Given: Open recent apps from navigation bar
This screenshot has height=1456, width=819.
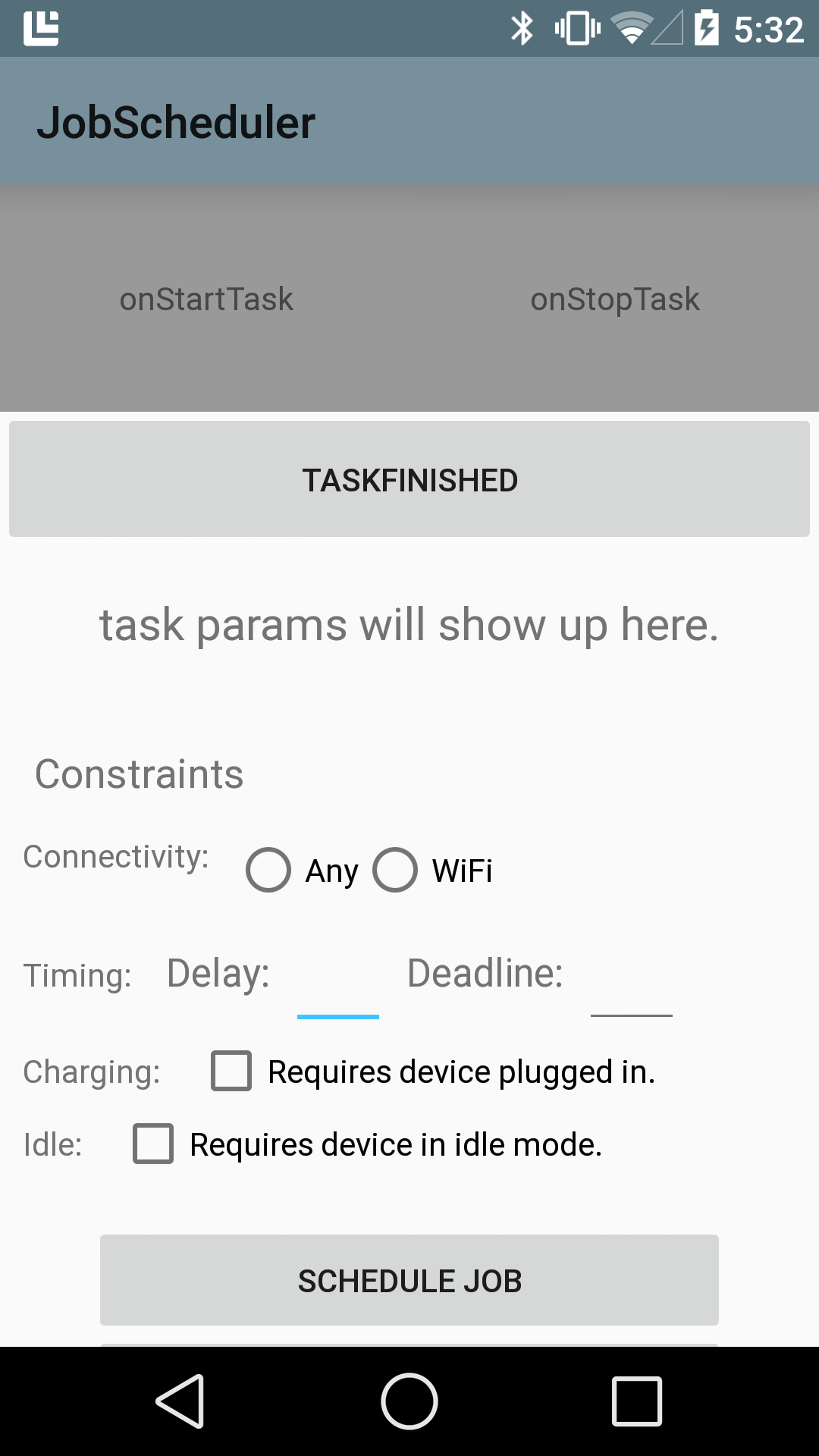Looking at the screenshot, I should (637, 1401).
